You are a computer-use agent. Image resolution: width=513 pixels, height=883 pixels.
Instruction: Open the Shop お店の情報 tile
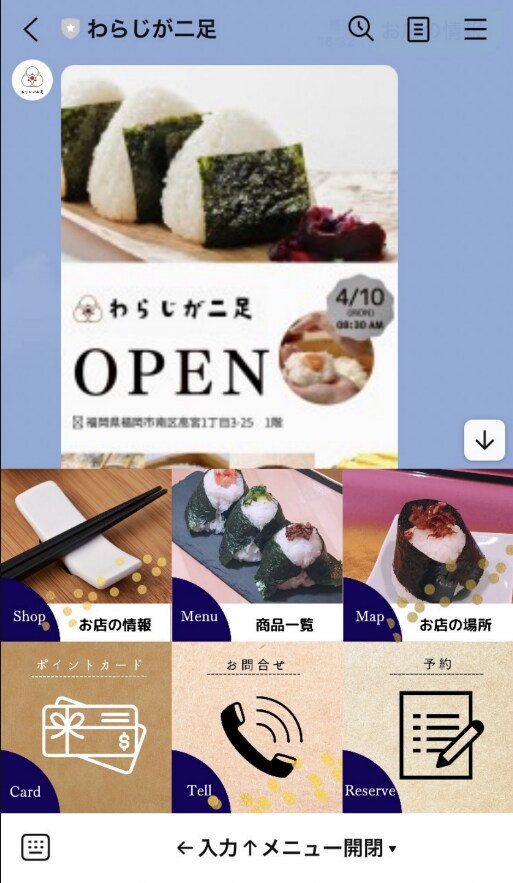click(86, 555)
